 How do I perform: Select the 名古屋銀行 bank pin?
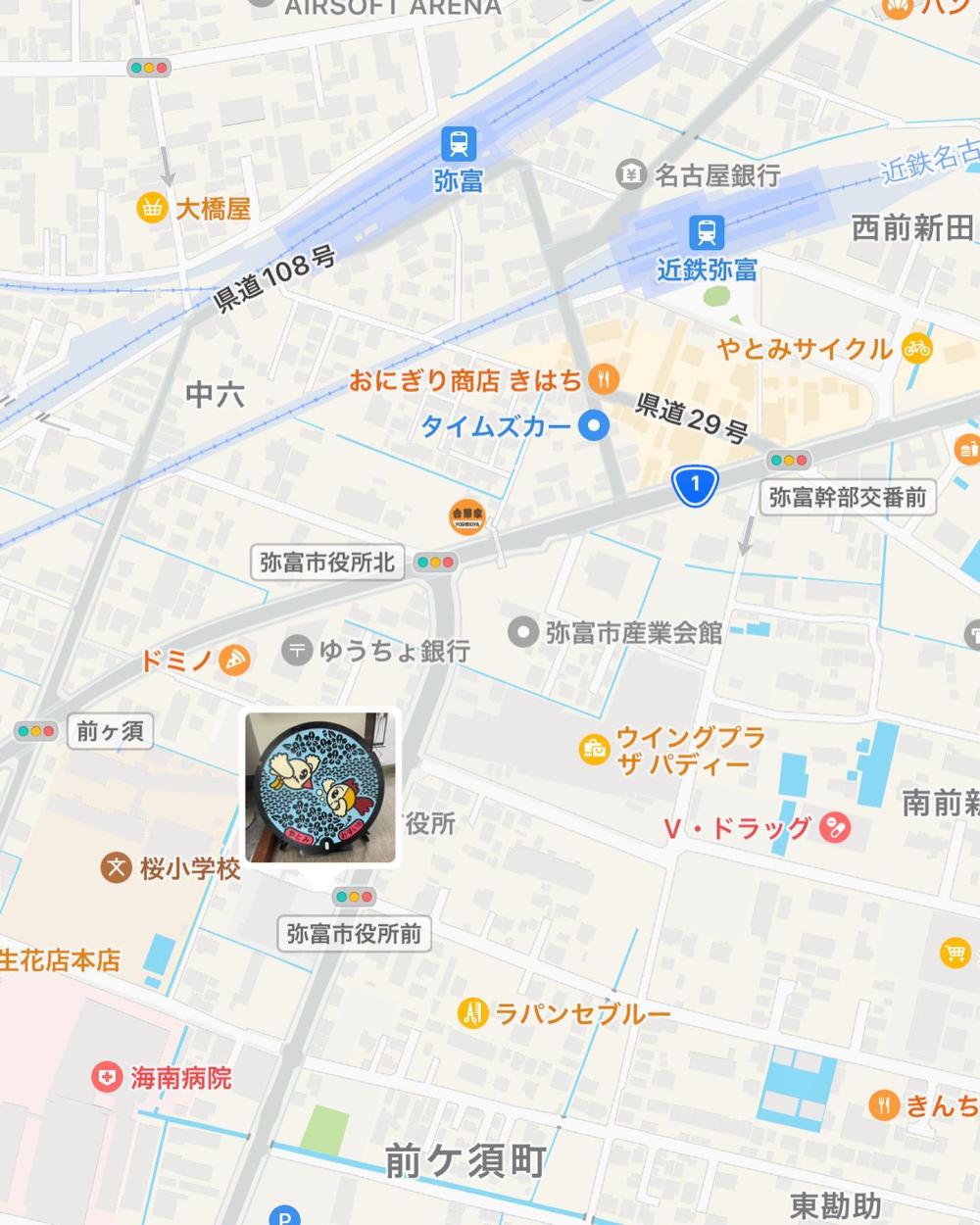pyautogui.click(x=630, y=174)
